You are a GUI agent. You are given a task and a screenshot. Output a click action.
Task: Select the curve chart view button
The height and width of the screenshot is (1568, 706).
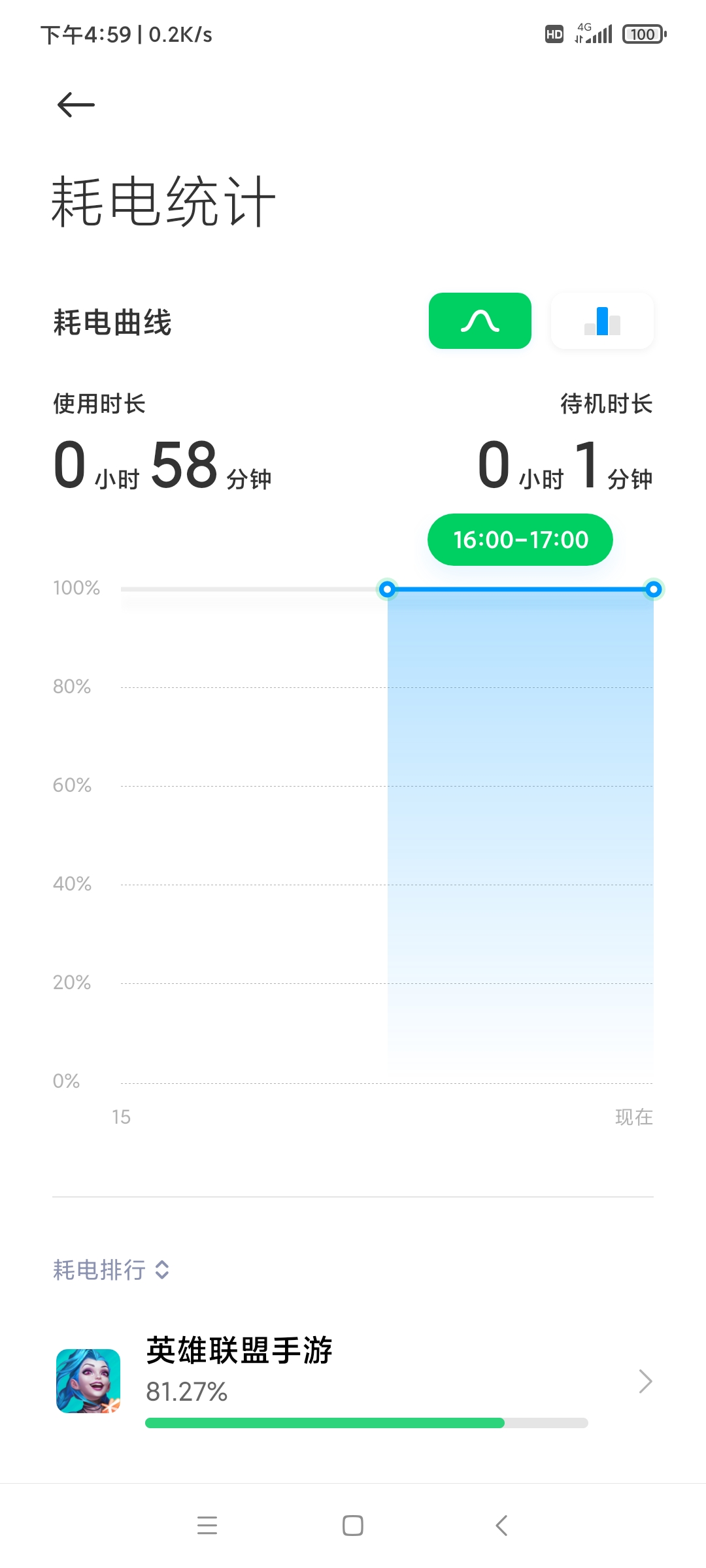(x=480, y=321)
